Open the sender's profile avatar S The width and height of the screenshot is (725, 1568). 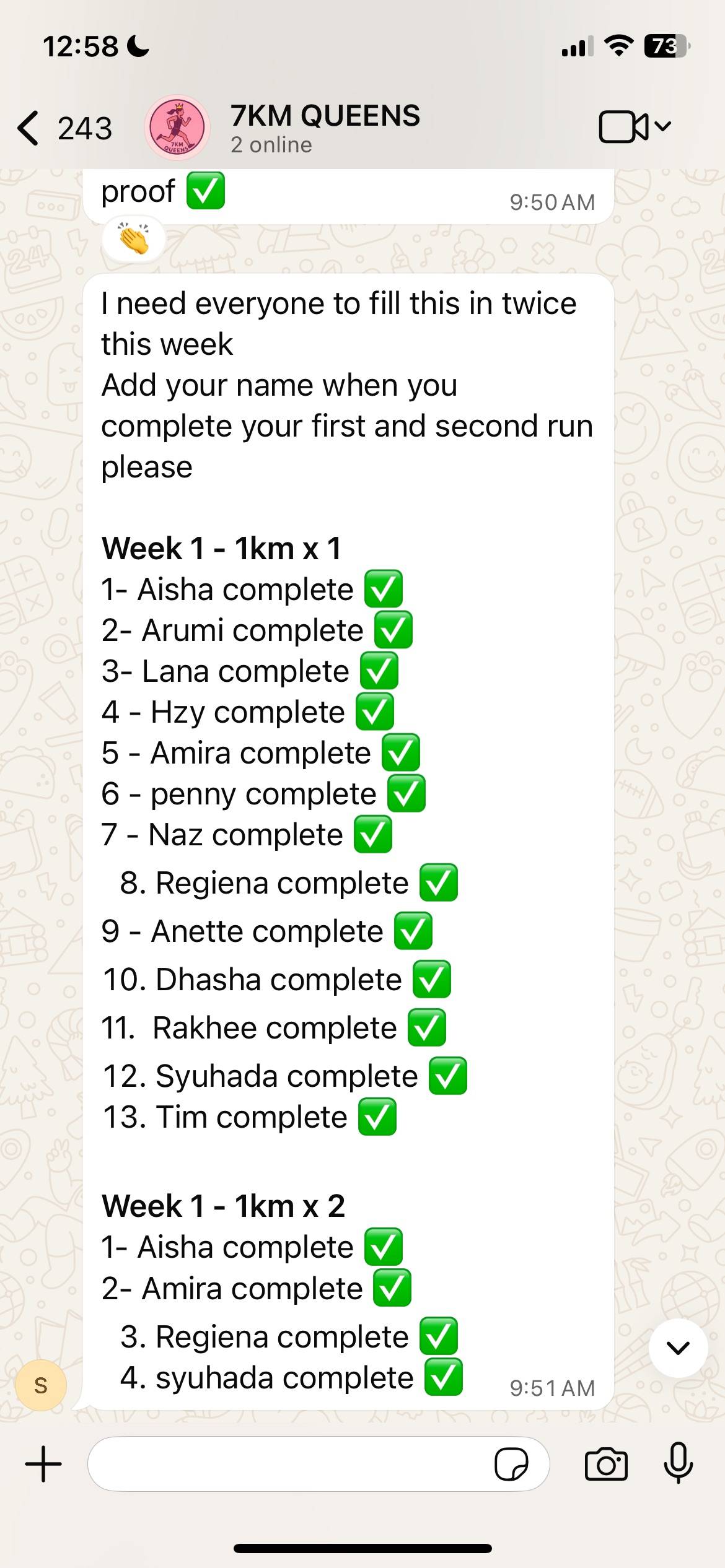(41, 1385)
